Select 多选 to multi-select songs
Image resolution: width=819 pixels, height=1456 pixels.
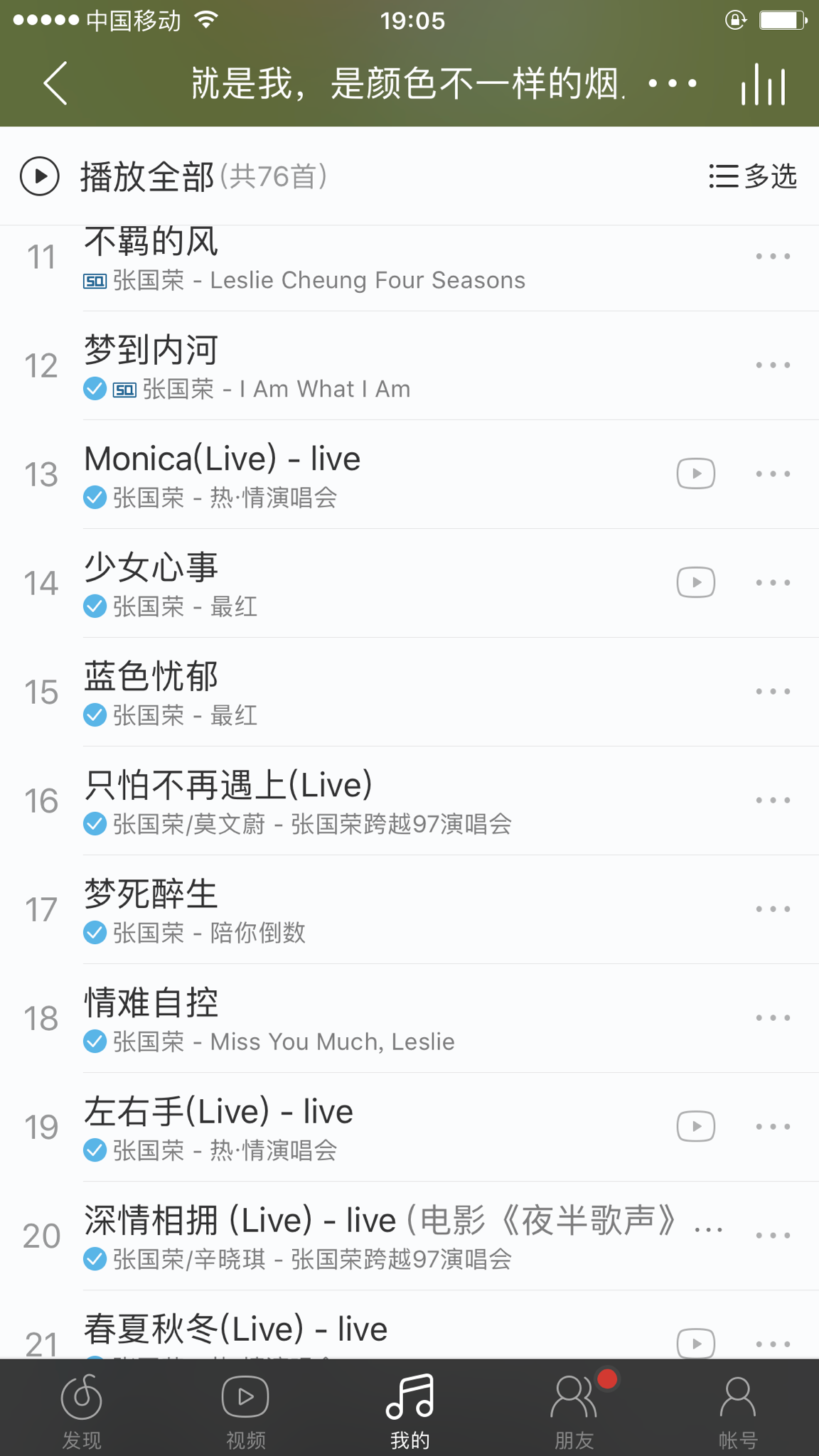(753, 176)
